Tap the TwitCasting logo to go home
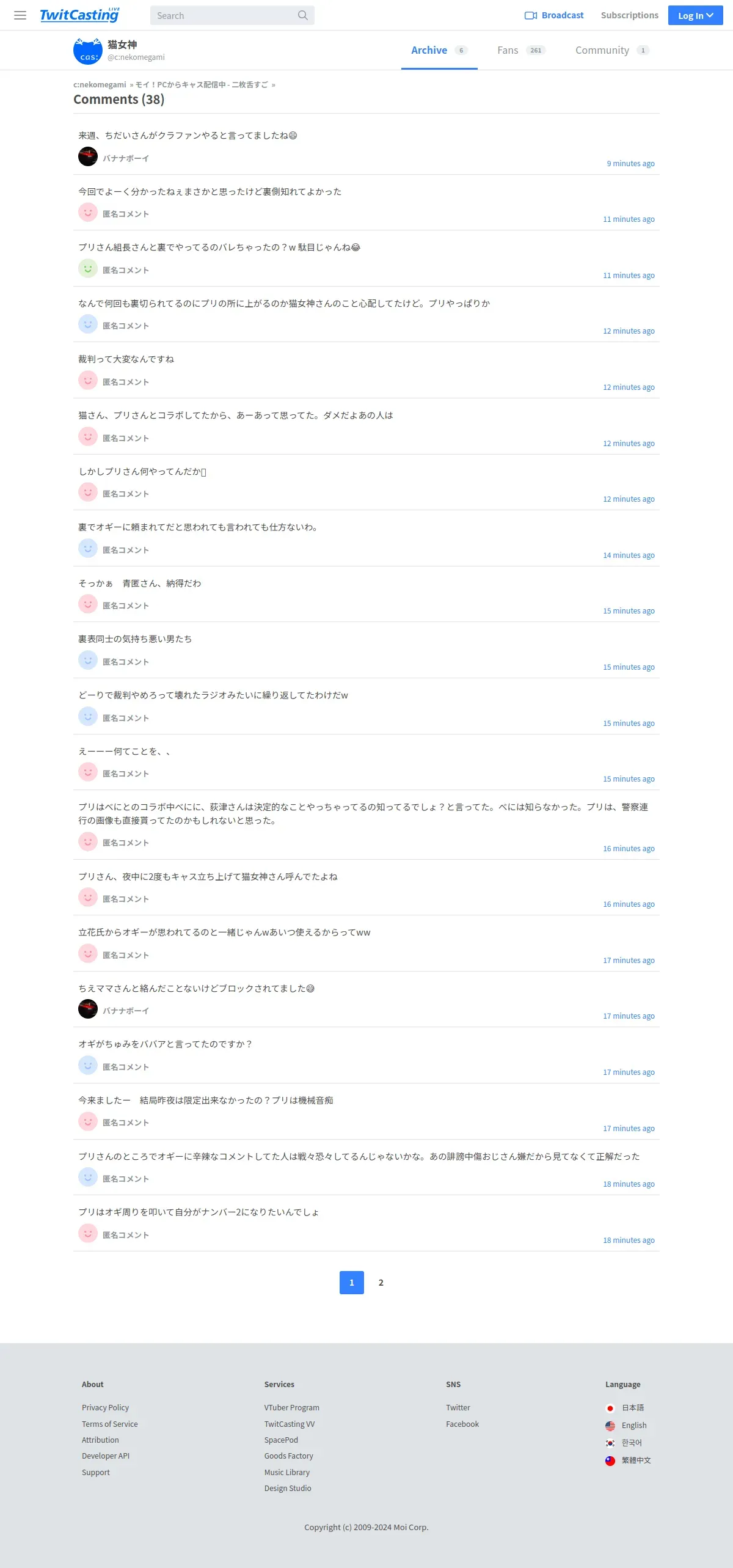 tap(79, 15)
